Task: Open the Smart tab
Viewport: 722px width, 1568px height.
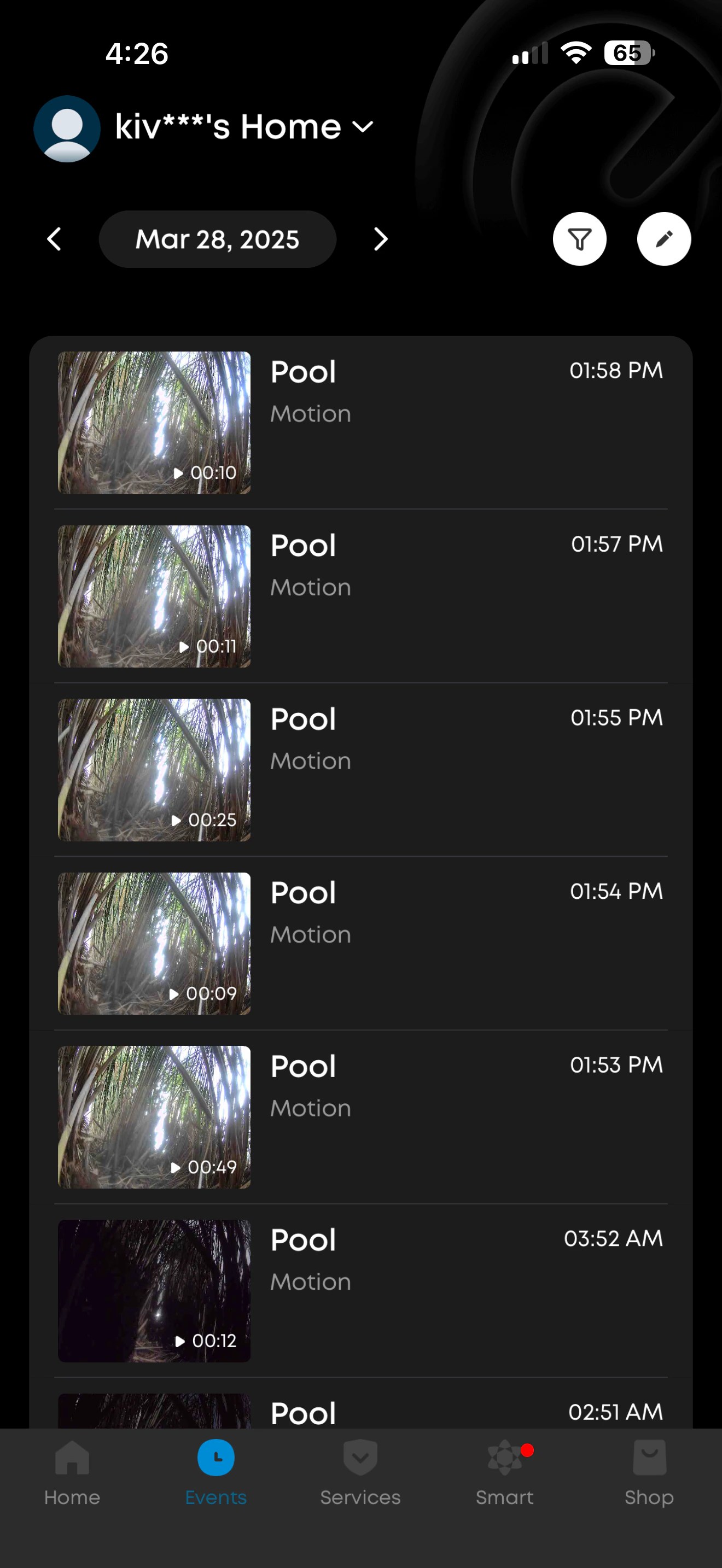Action: 505,1472
